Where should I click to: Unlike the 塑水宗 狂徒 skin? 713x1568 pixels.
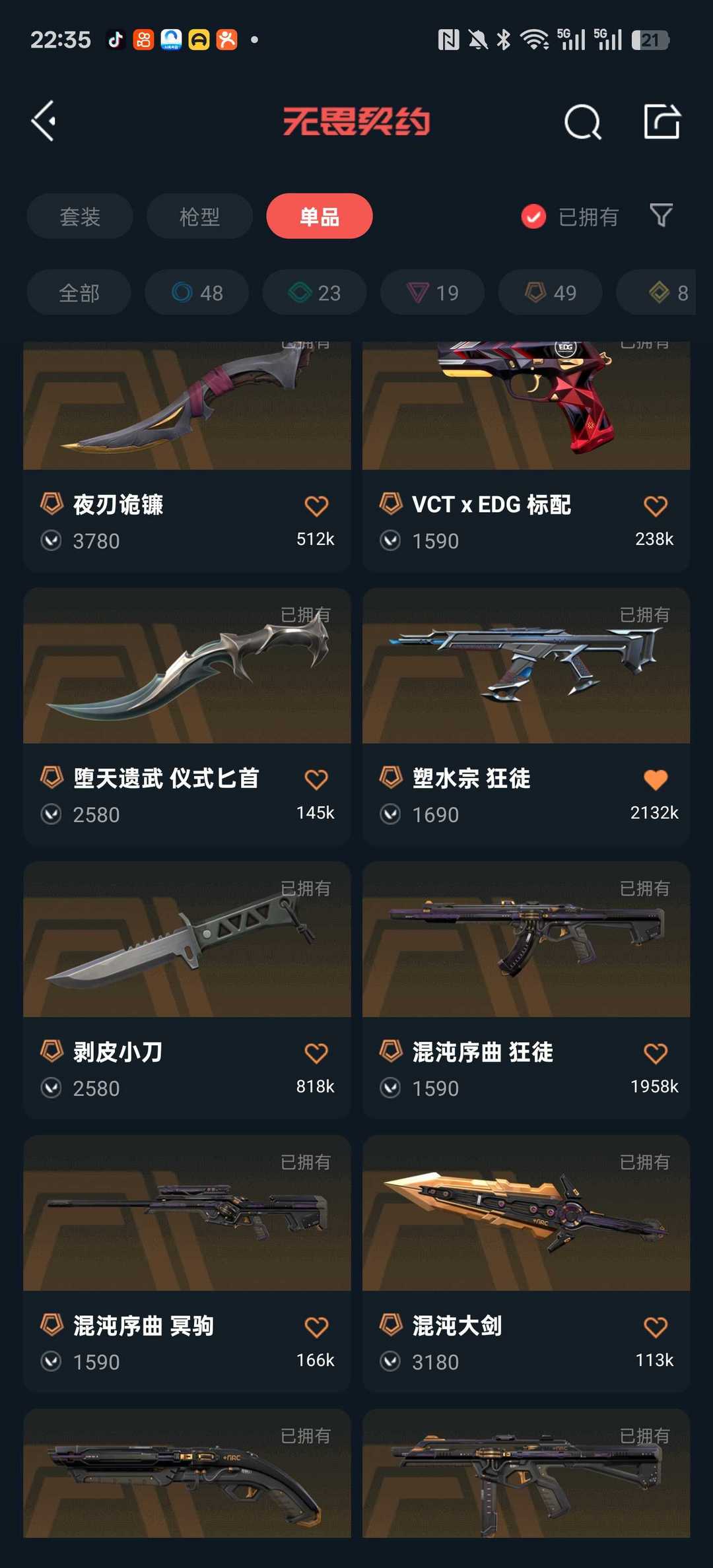click(x=655, y=779)
